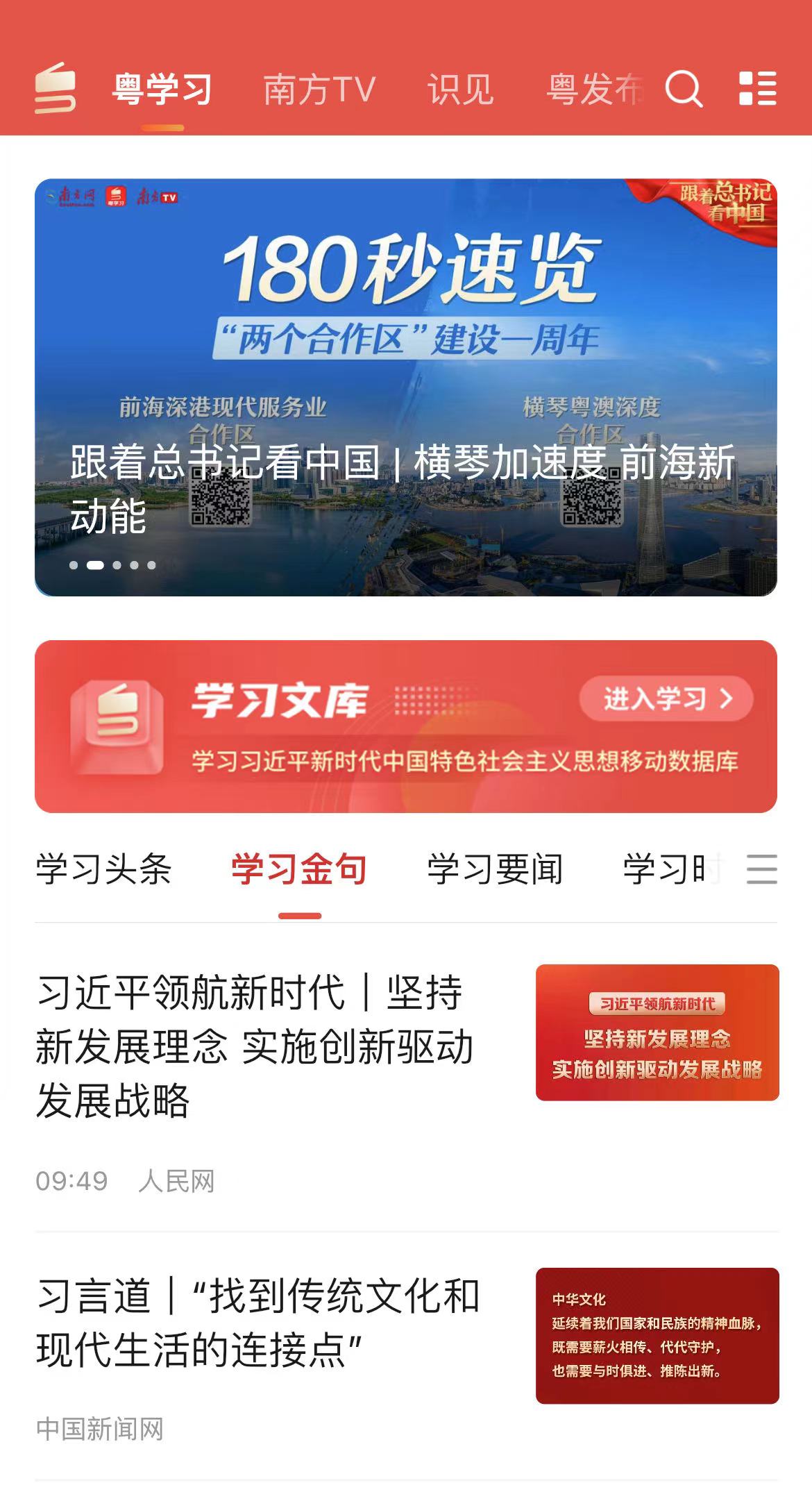This screenshot has width=812, height=1508.
Task: Tap 进入学习 button in 学习文库 banner
Action: pos(666,698)
